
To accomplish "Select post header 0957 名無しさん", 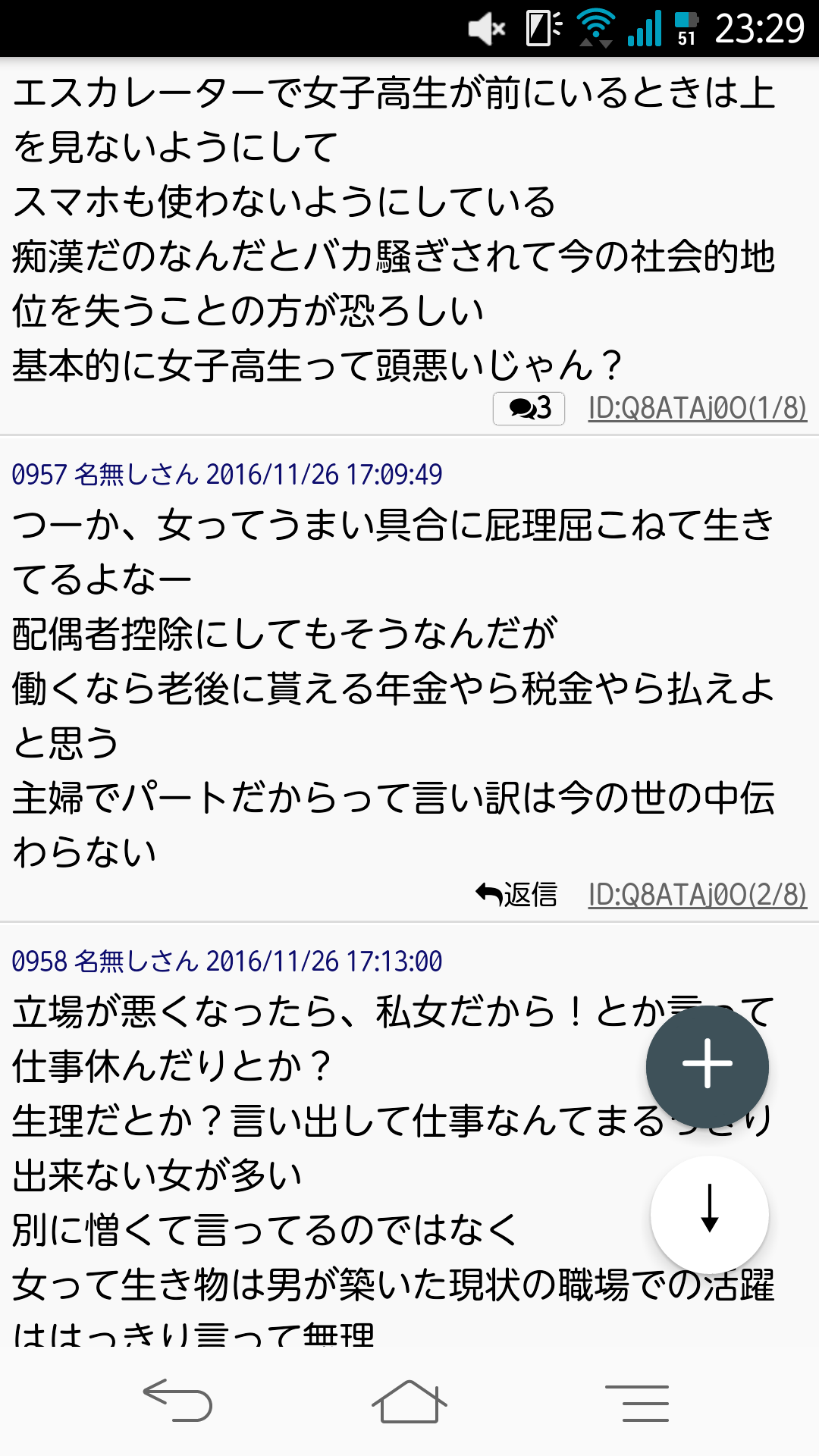I will tap(227, 475).
